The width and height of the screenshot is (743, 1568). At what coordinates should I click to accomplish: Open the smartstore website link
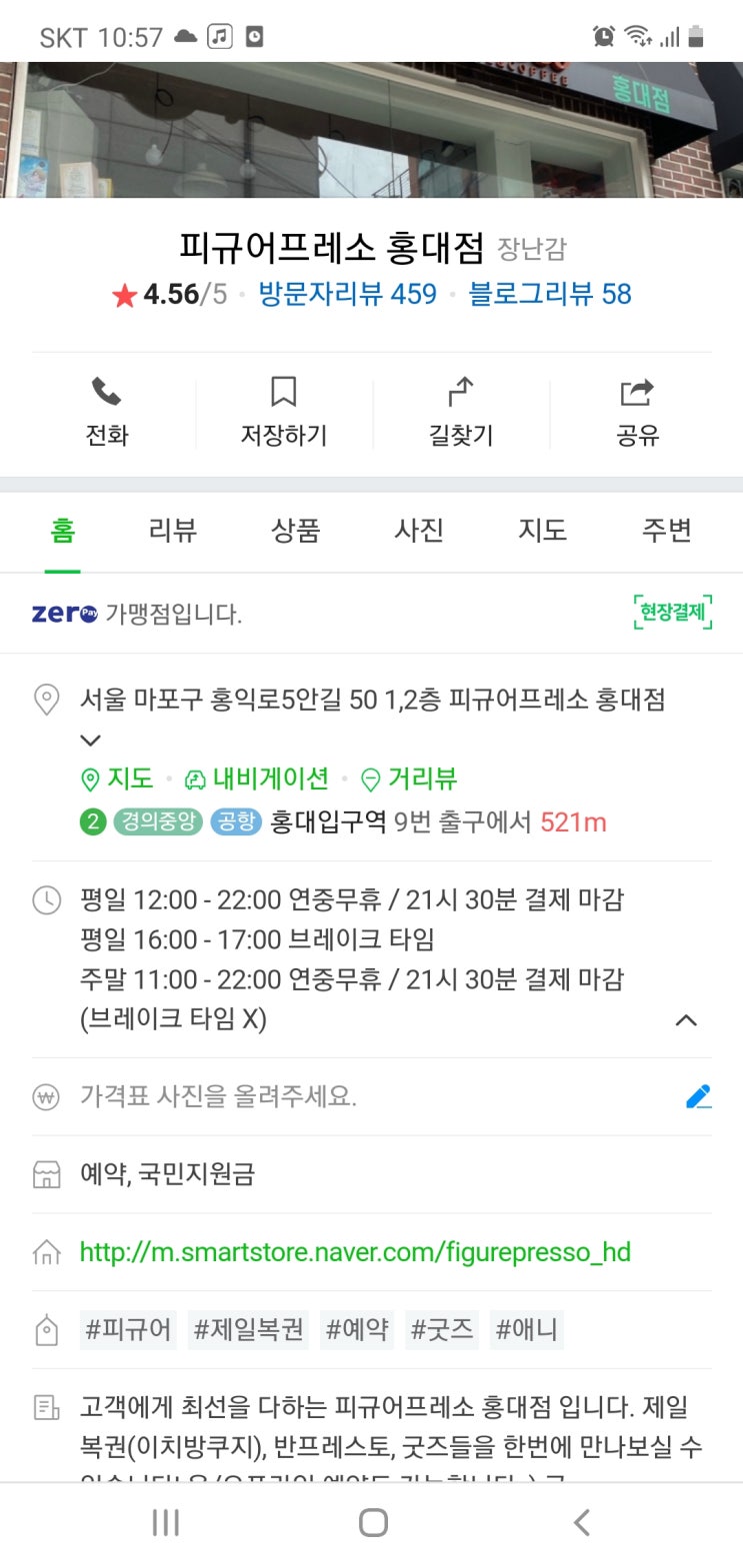(x=355, y=1252)
